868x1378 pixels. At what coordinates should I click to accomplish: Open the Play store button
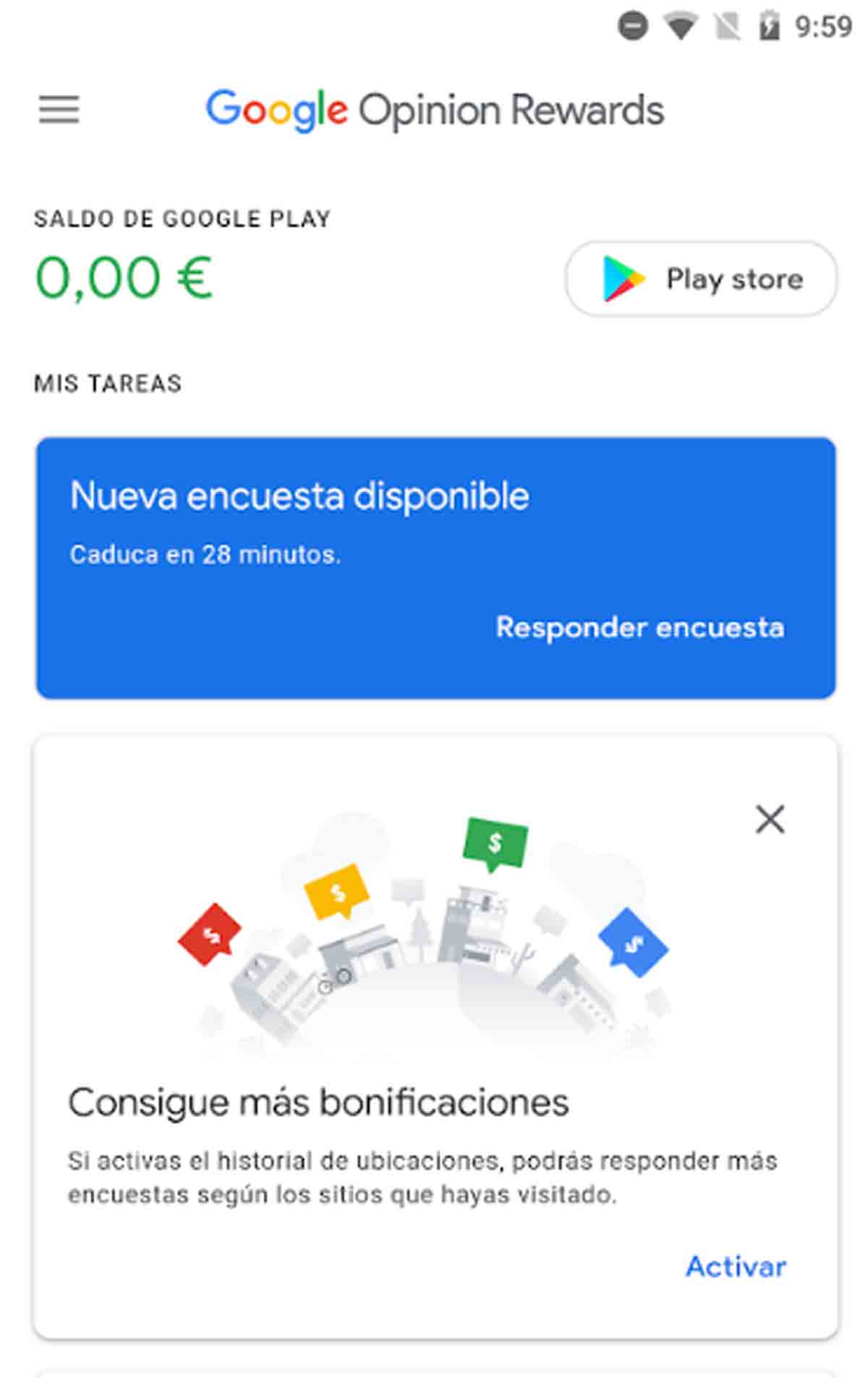coord(700,279)
